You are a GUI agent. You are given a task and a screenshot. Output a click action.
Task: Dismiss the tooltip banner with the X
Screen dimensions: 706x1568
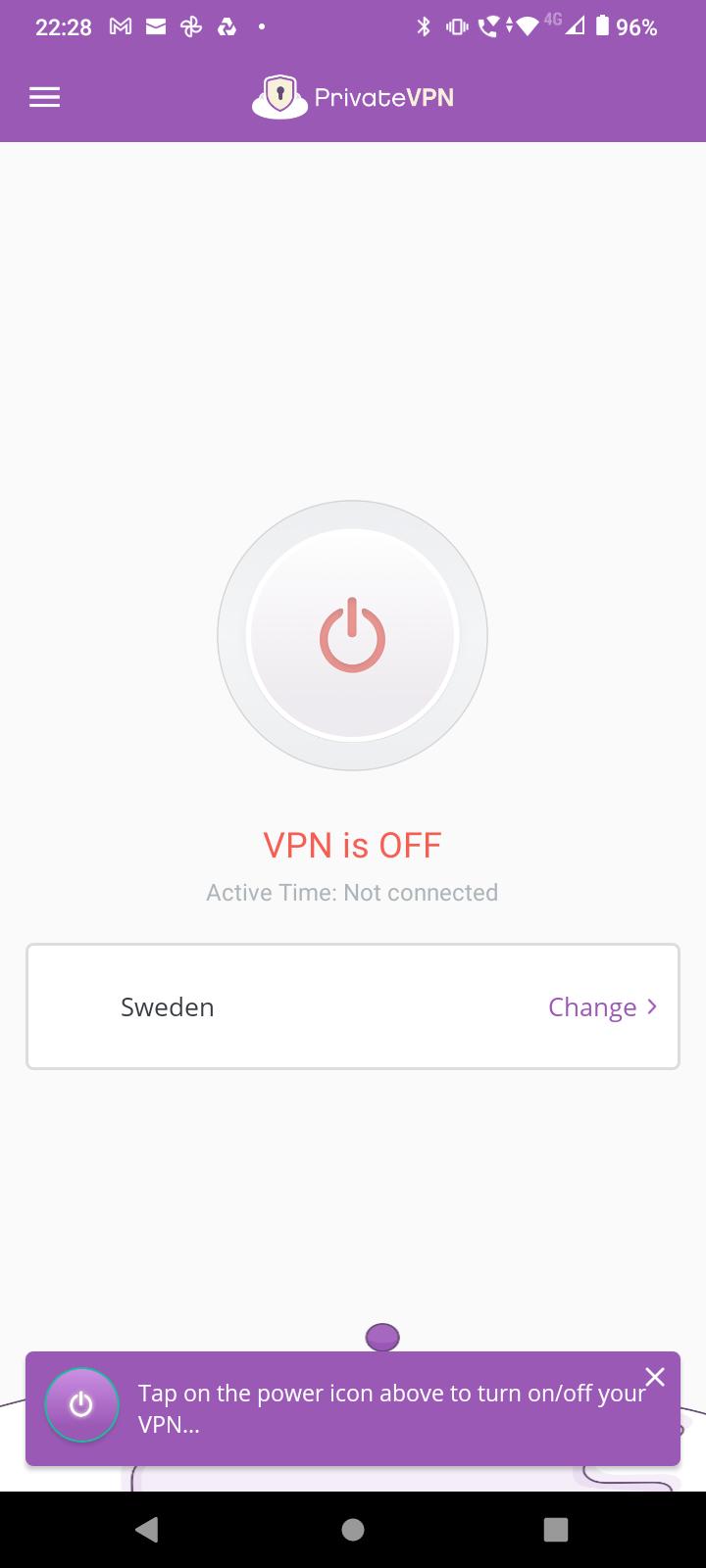(x=654, y=1377)
